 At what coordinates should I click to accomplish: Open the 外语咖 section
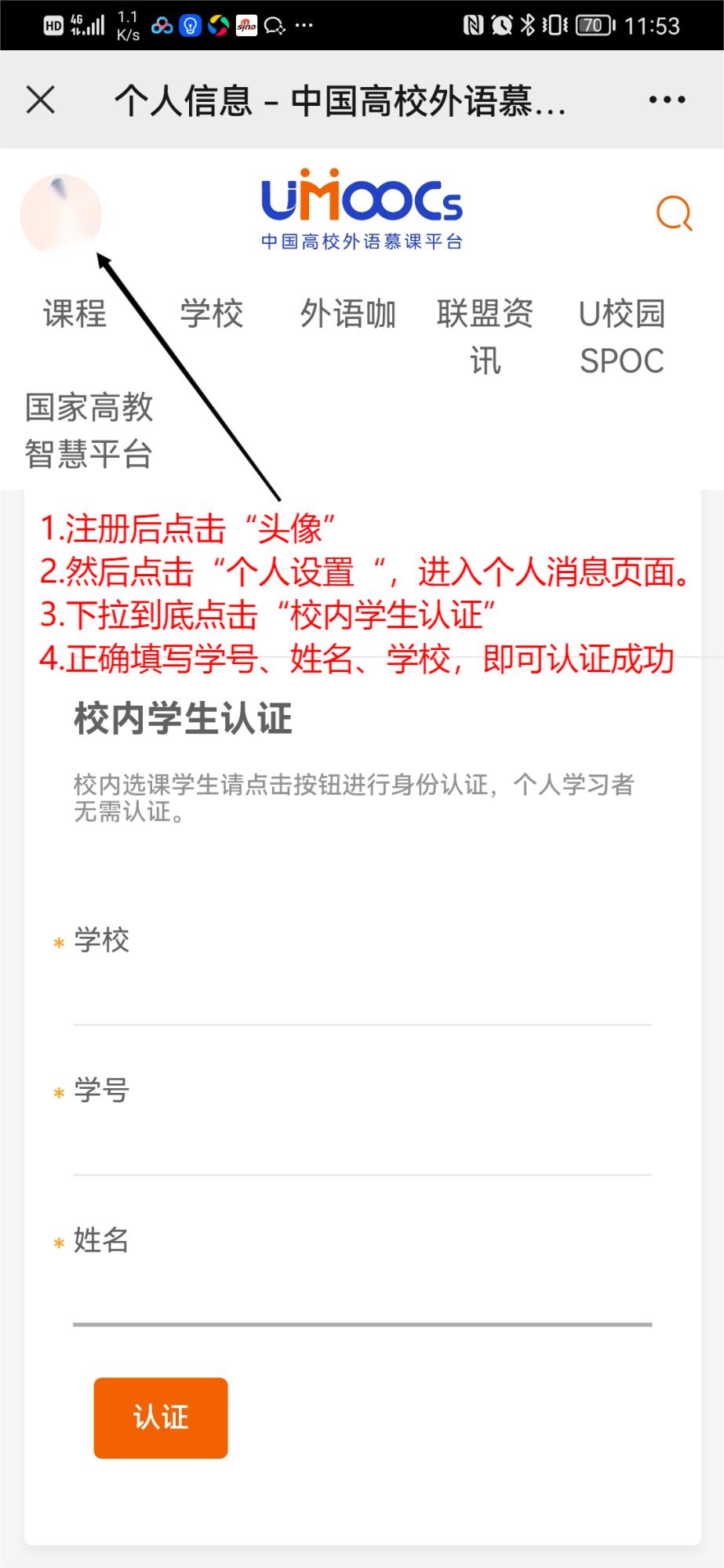348,314
